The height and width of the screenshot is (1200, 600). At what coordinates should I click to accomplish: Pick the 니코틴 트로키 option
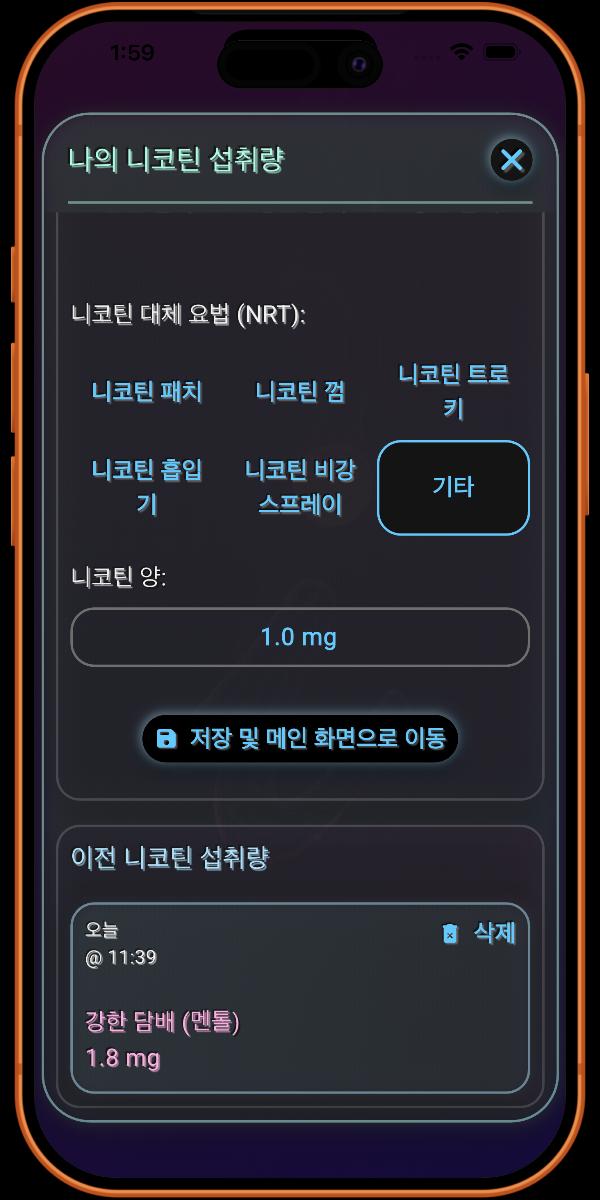[x=453, y=391]
